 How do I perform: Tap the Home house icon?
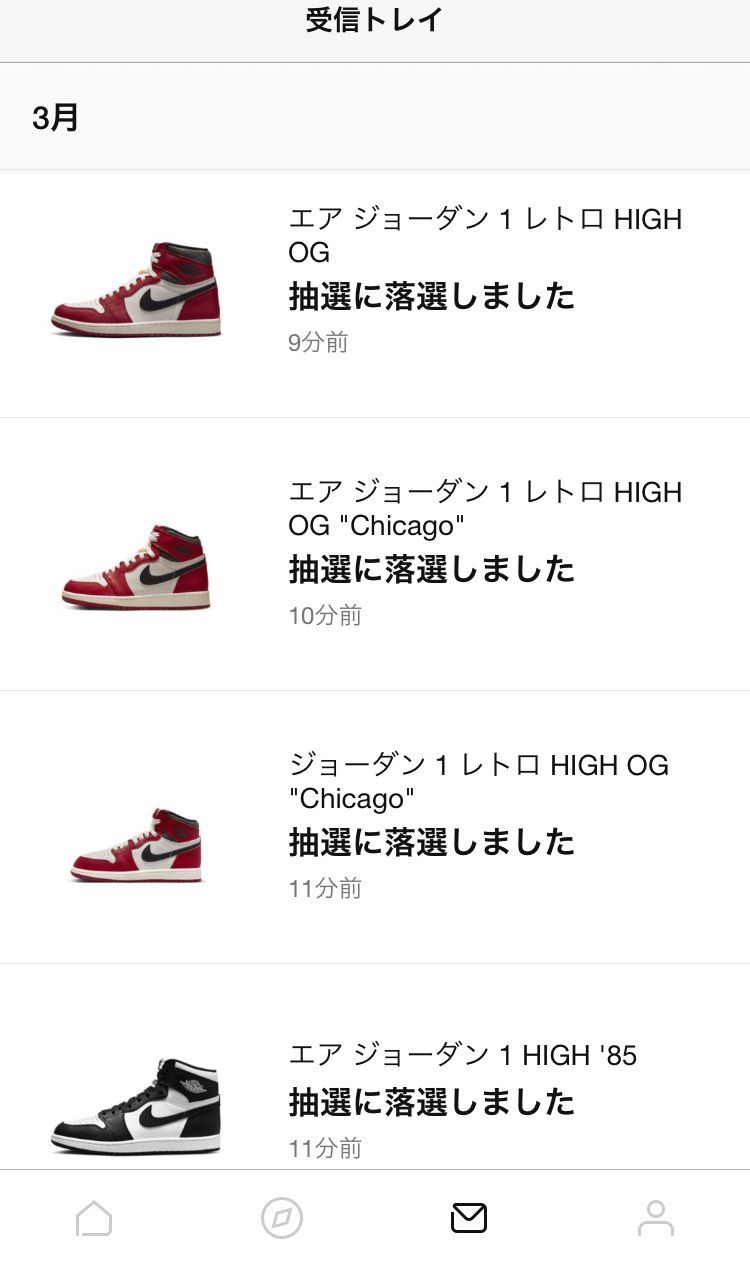tap(94, 1219)
